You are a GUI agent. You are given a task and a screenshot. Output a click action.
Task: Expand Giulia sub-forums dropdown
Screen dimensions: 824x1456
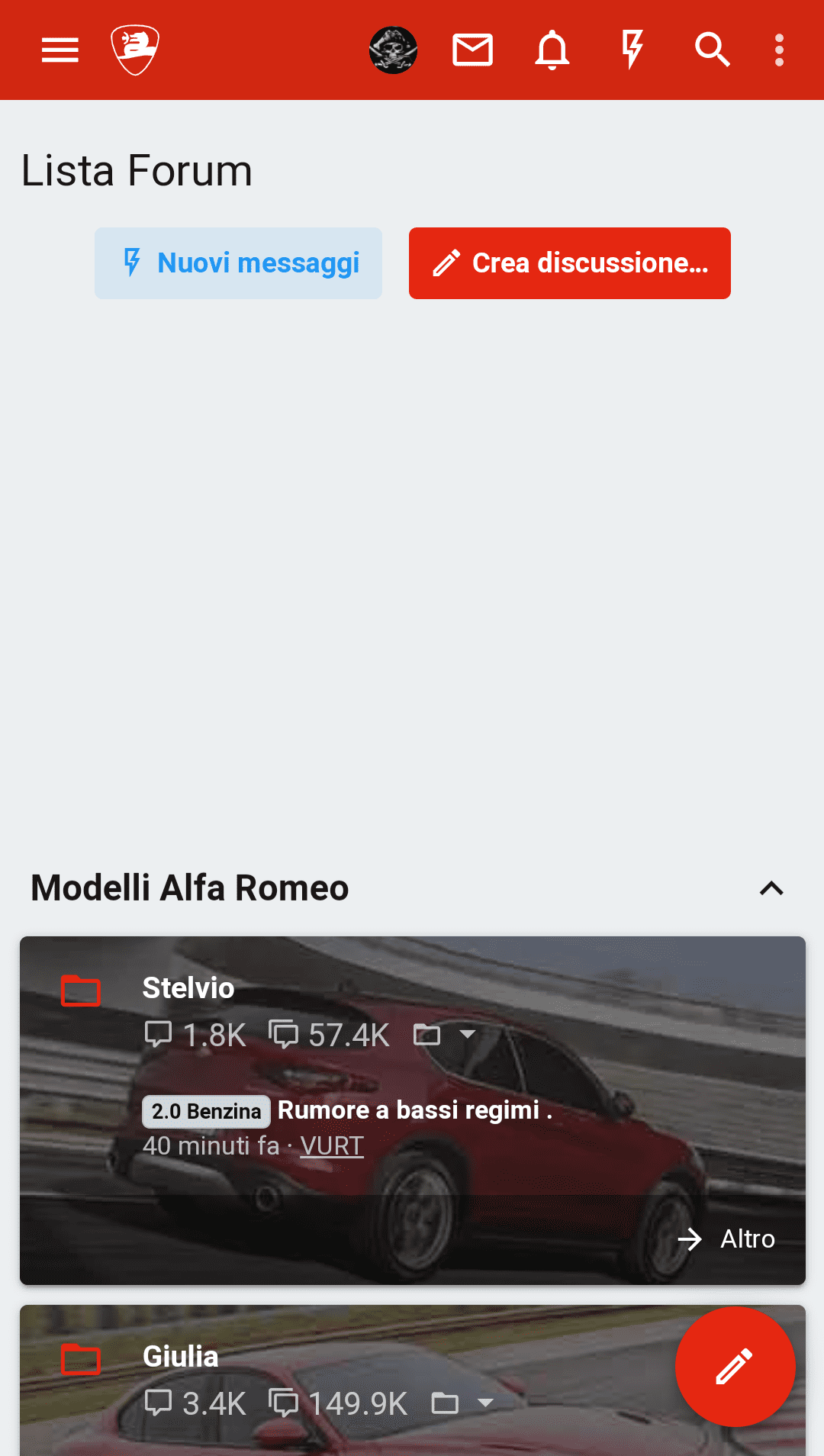464,1403
